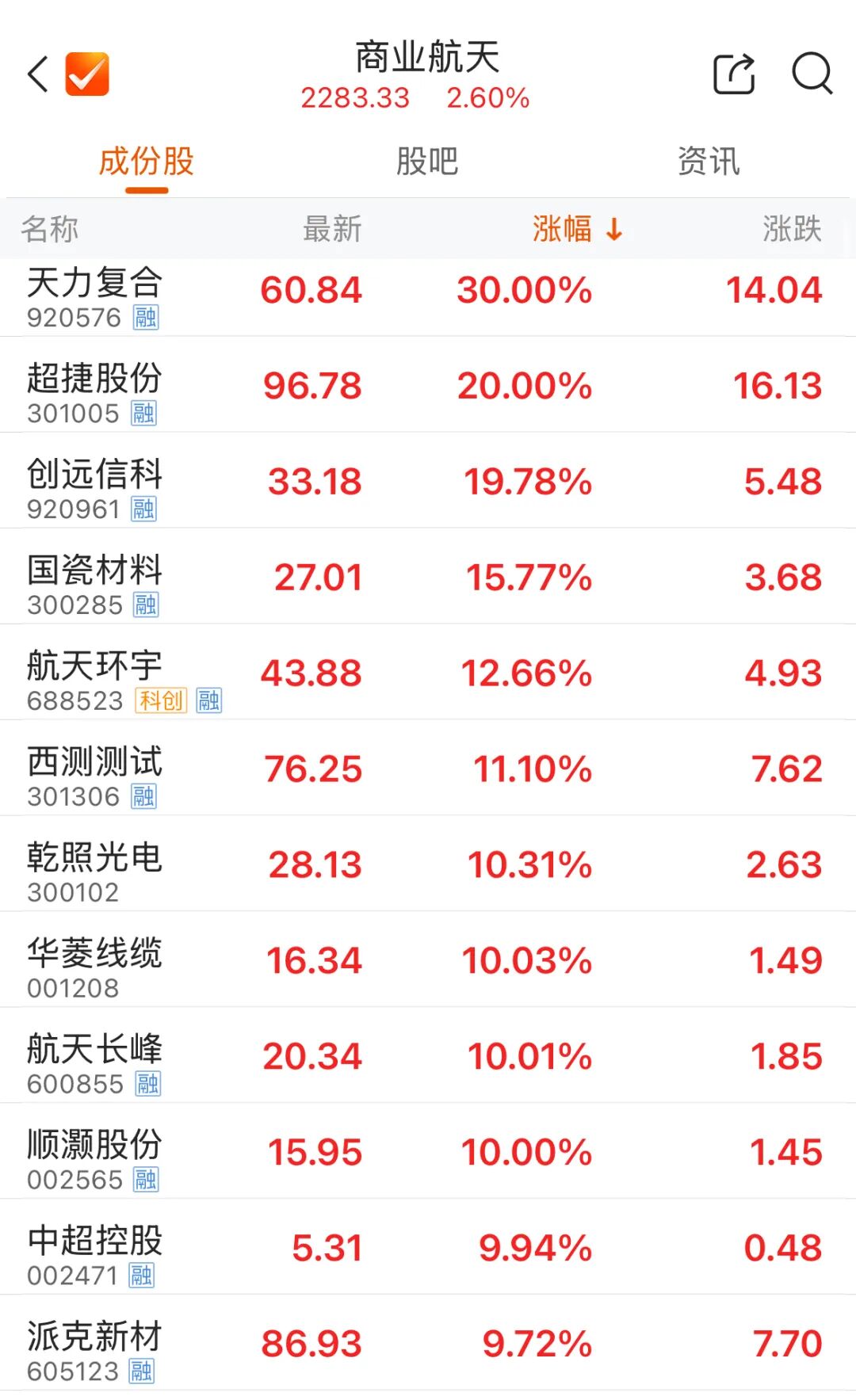
Task: Switch to the 股吧 tab
Action: pyautogui.click(x=428, y=162)
